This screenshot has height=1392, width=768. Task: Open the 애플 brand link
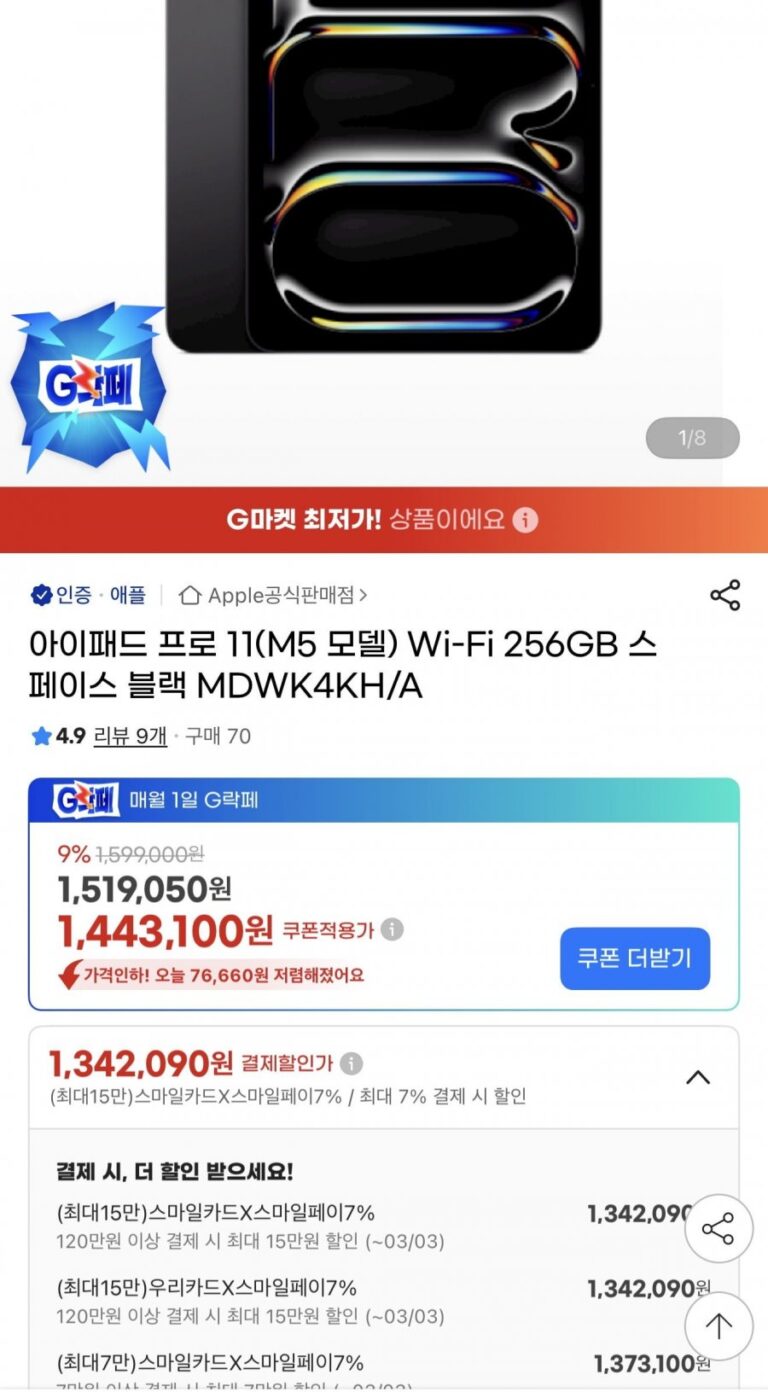pos(127,595)
